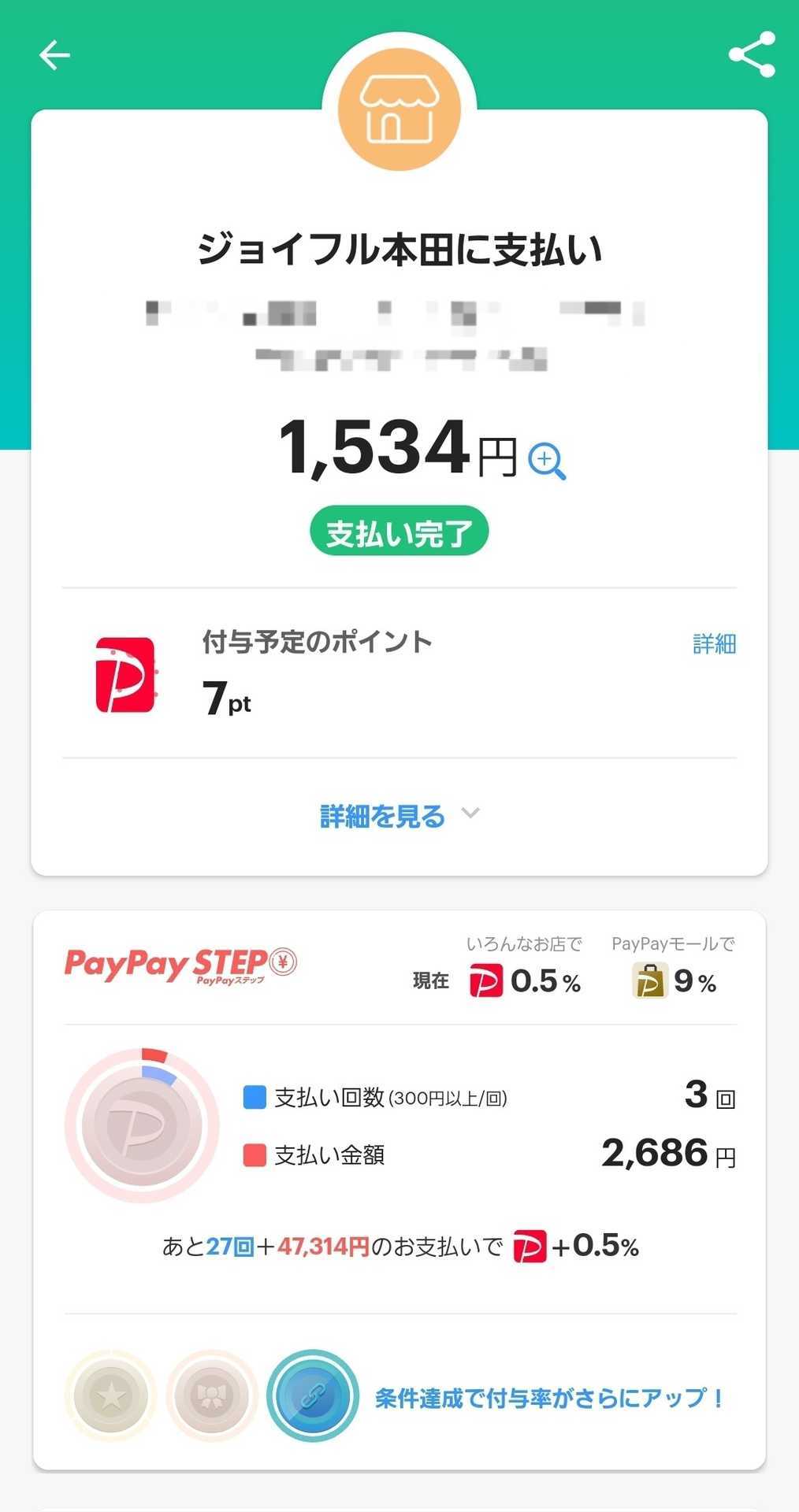Expand 詳細を見る
The image size is (799, 1512).
pyautogui.click(x=399, y=816)
